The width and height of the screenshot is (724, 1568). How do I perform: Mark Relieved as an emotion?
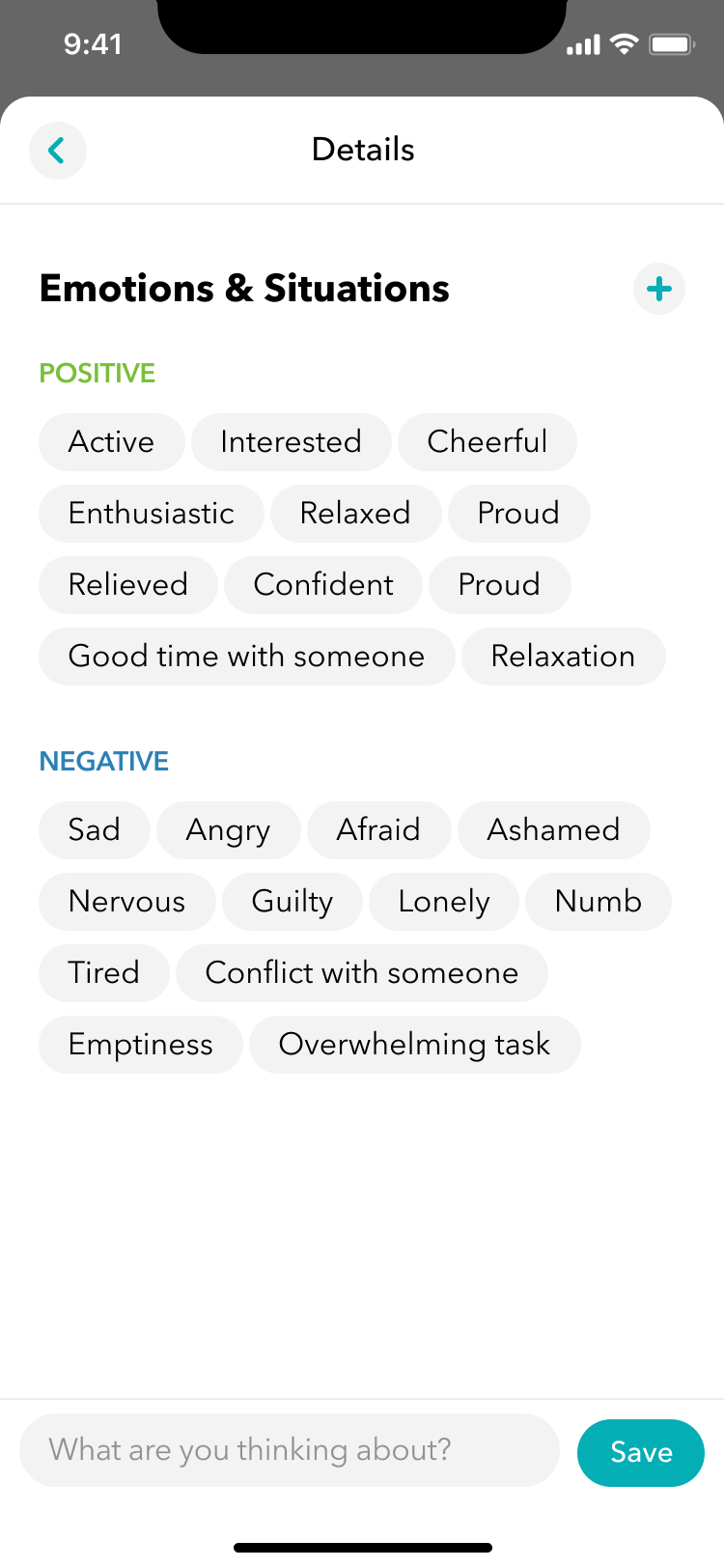(x=127, y=585)
